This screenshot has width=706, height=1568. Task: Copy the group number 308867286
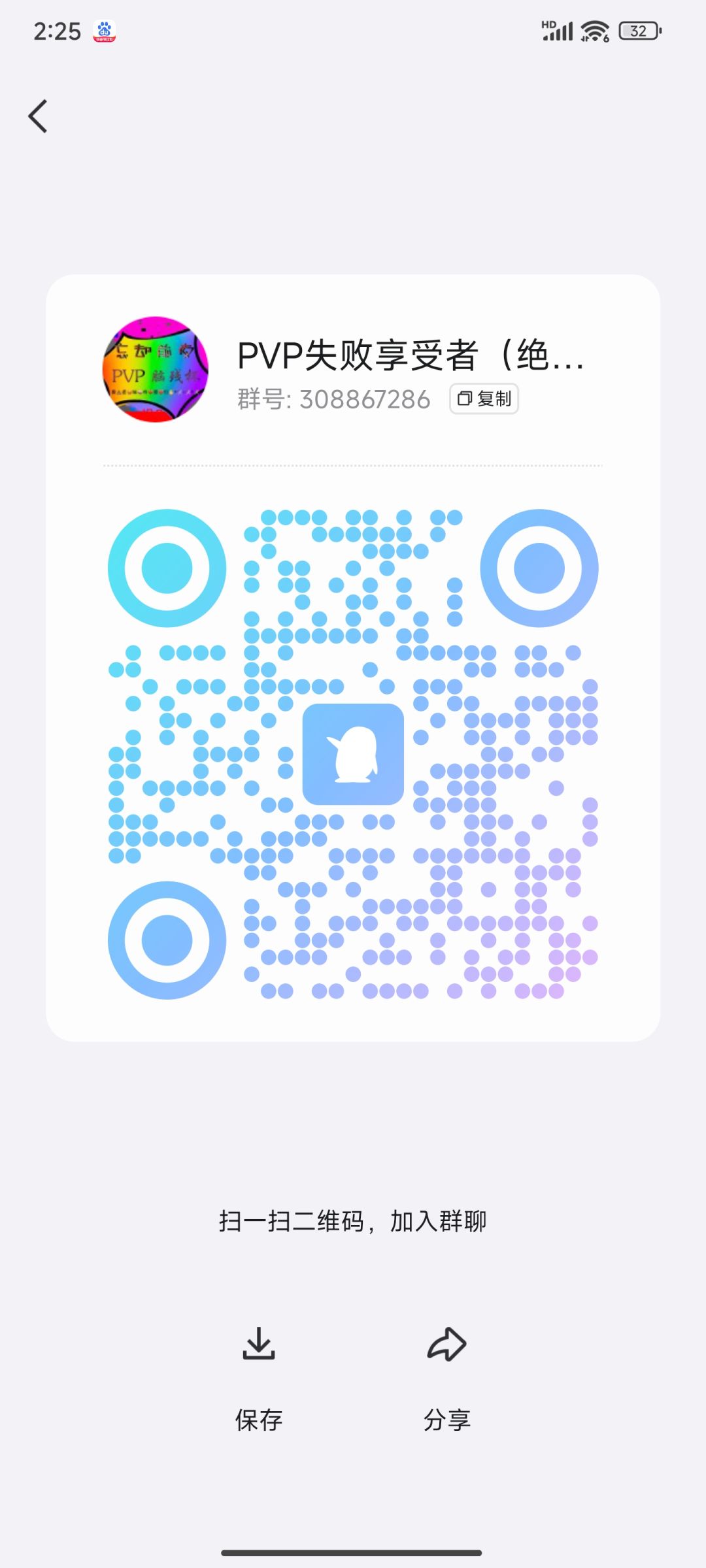484,399
